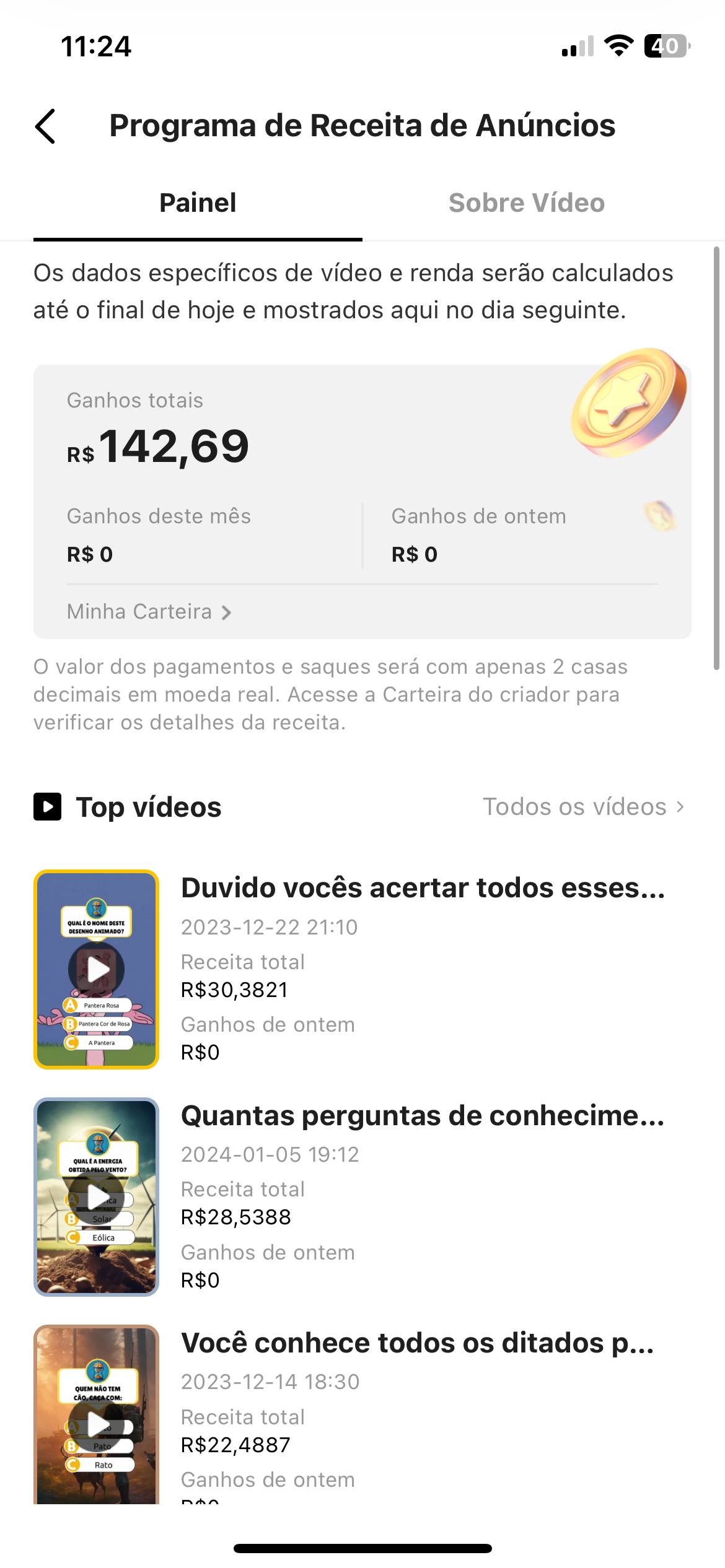This screenshot has height=1568, width=725.
Task: Switch to the Sobre Vídeo tab
Action: tap(526, 203)
